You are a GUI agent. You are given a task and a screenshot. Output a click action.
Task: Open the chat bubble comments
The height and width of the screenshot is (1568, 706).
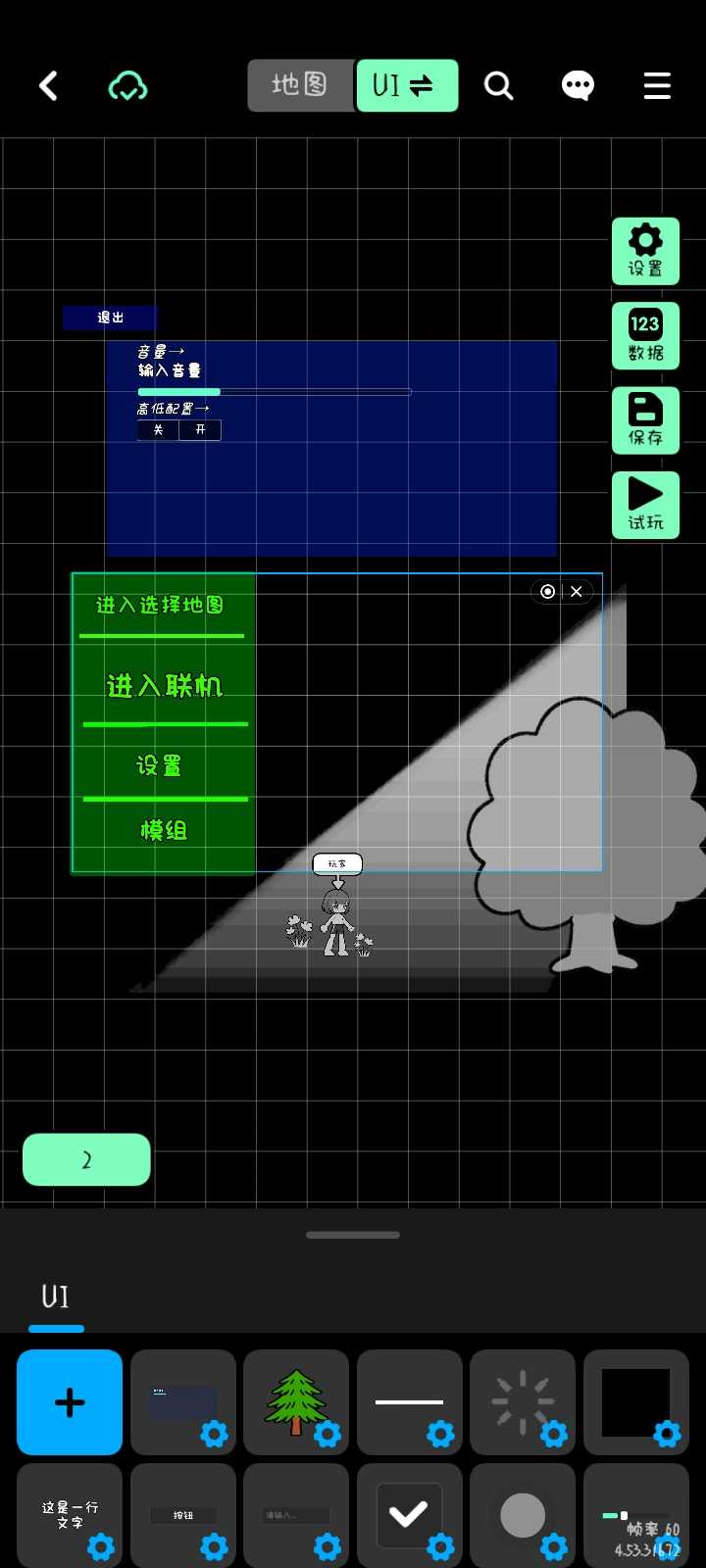click(x=578, y=86)
